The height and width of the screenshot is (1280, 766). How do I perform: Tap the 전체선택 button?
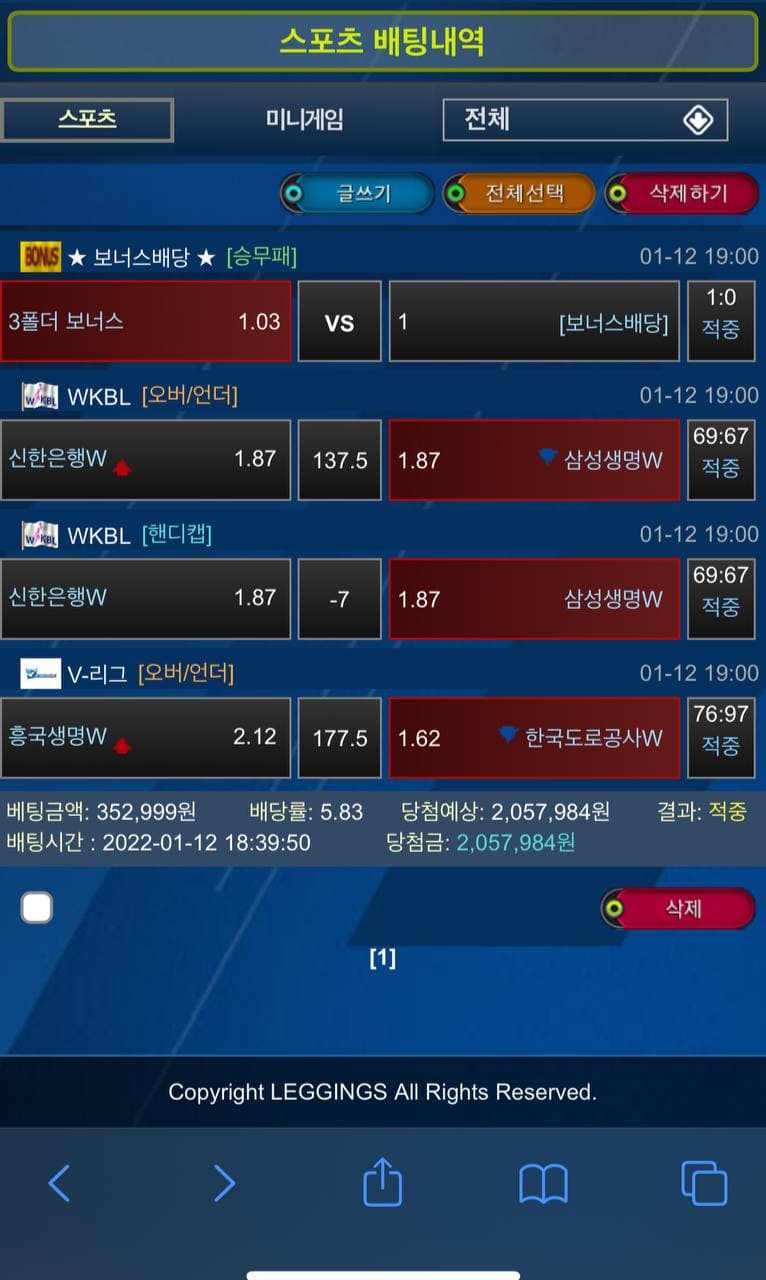520,193
